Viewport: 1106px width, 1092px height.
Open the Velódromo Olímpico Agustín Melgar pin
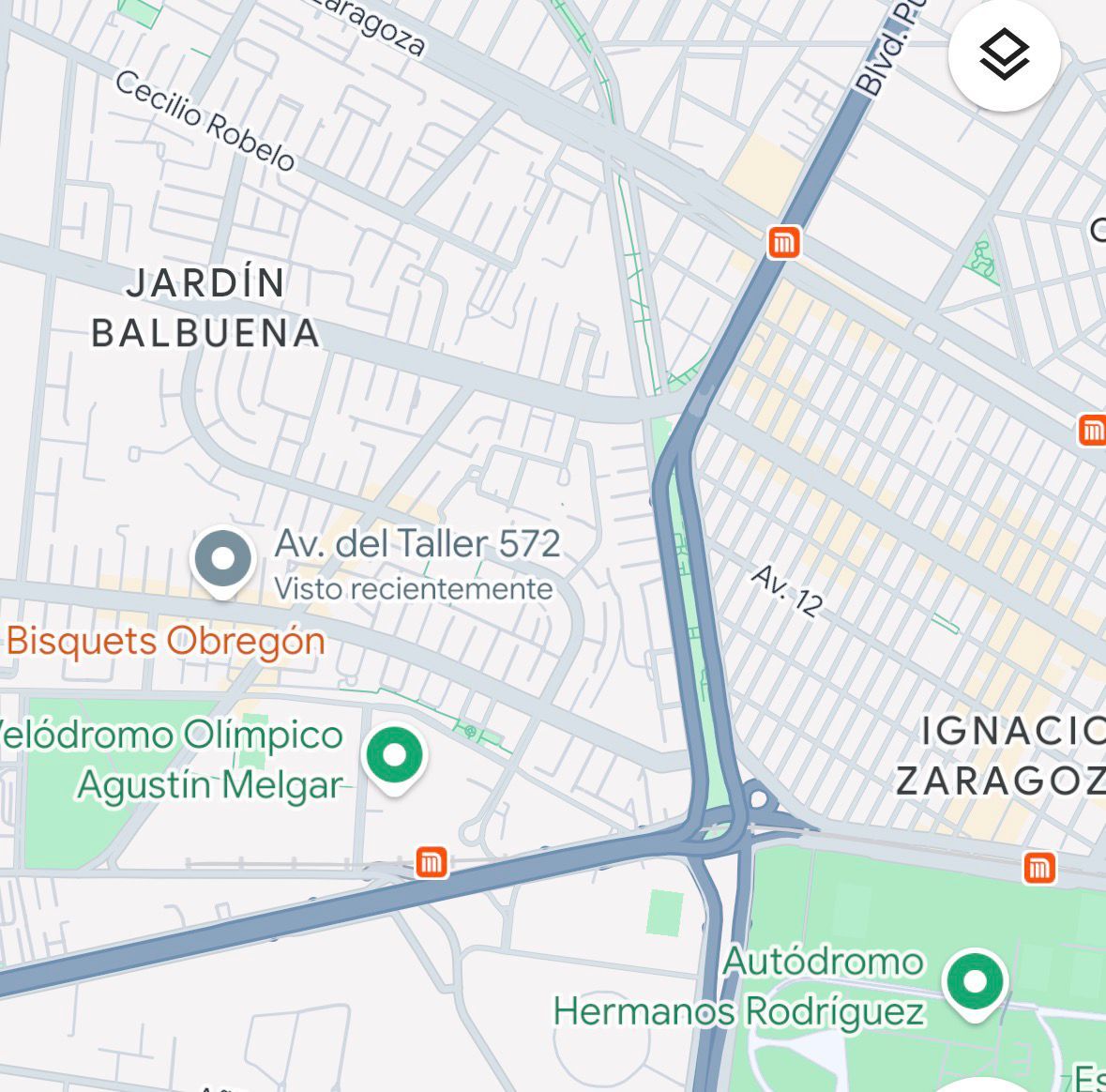point(395,757)
